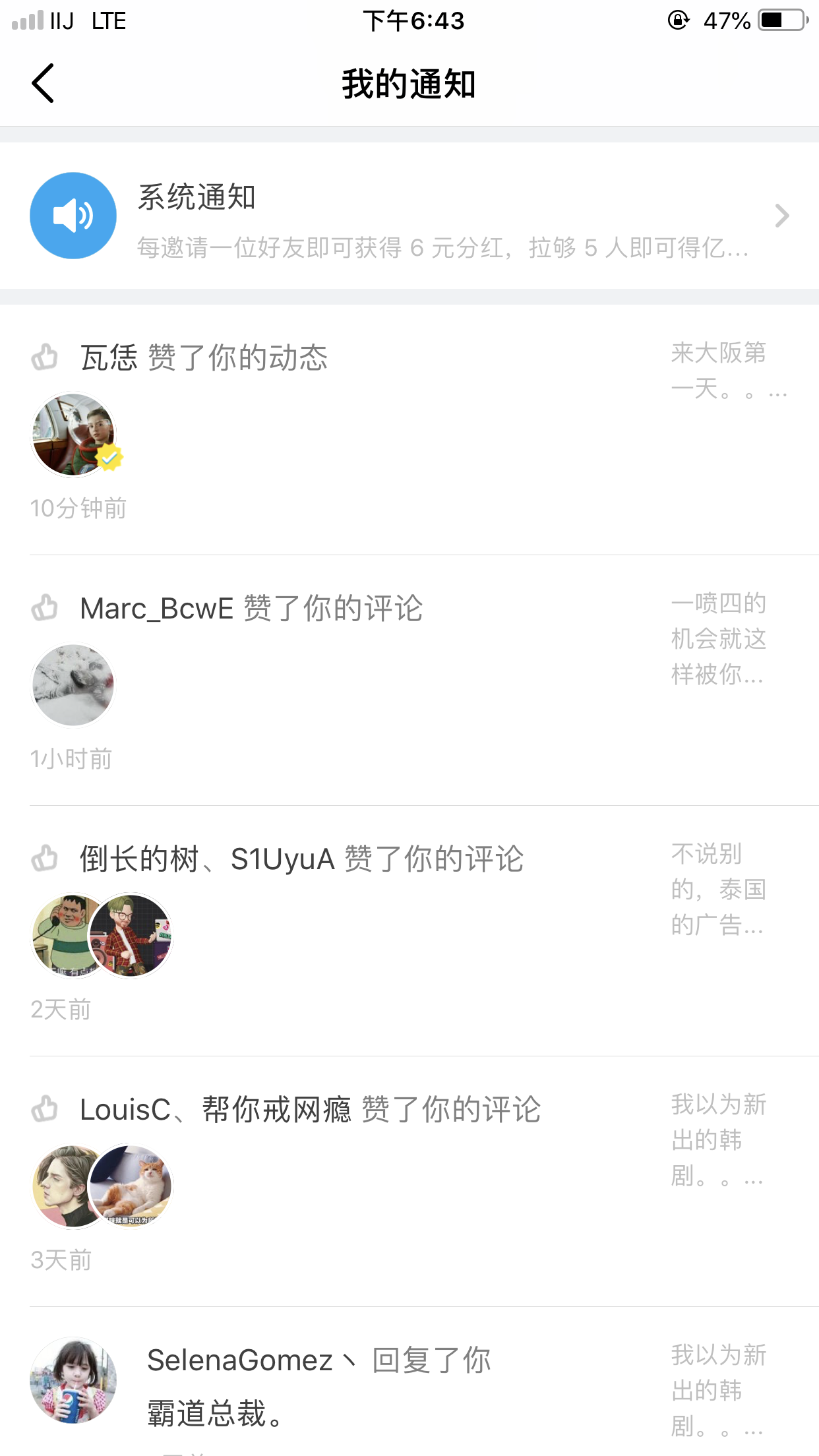View SelenaGomez's profile avatar

73,1380
